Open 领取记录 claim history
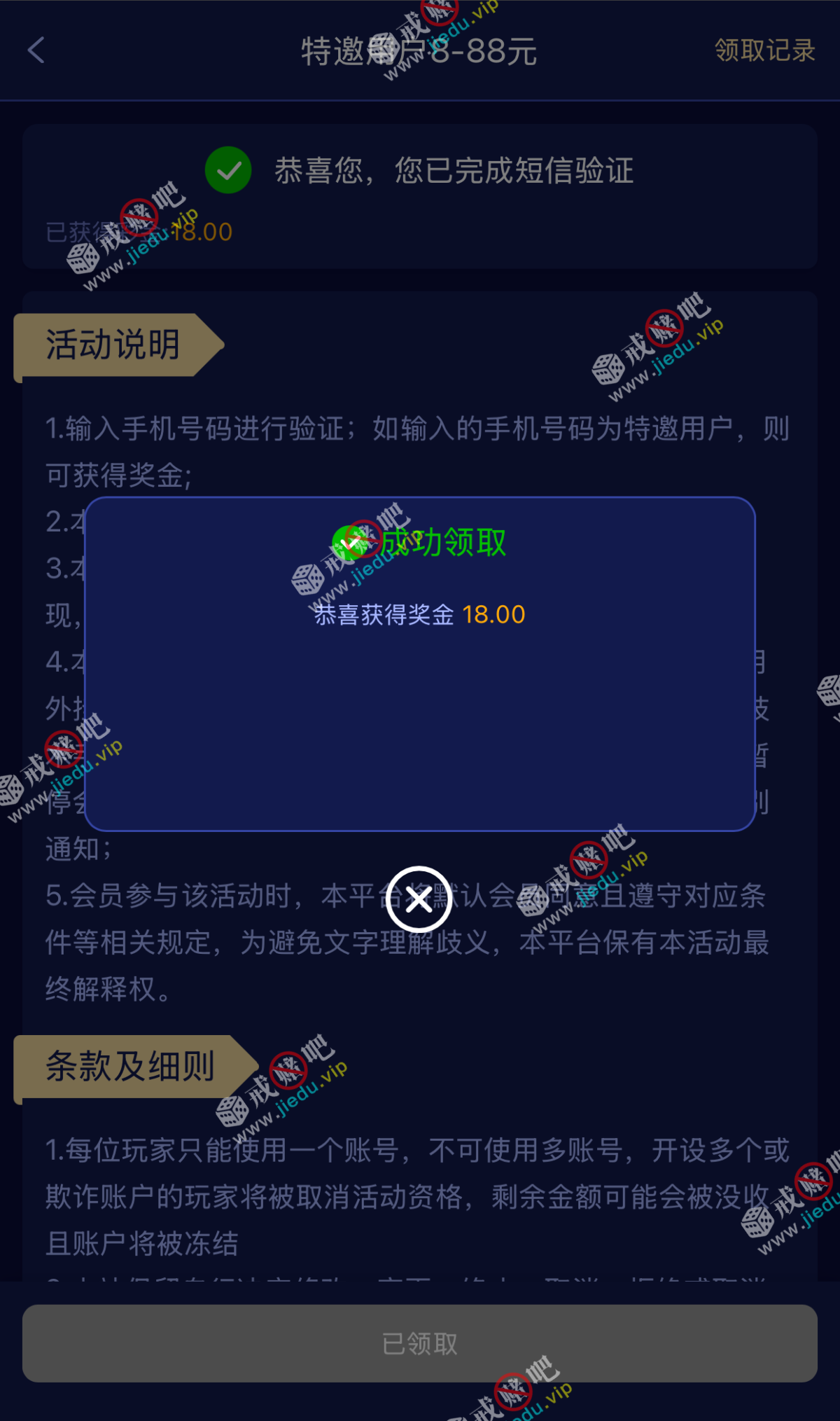 [x=764, y=50]
